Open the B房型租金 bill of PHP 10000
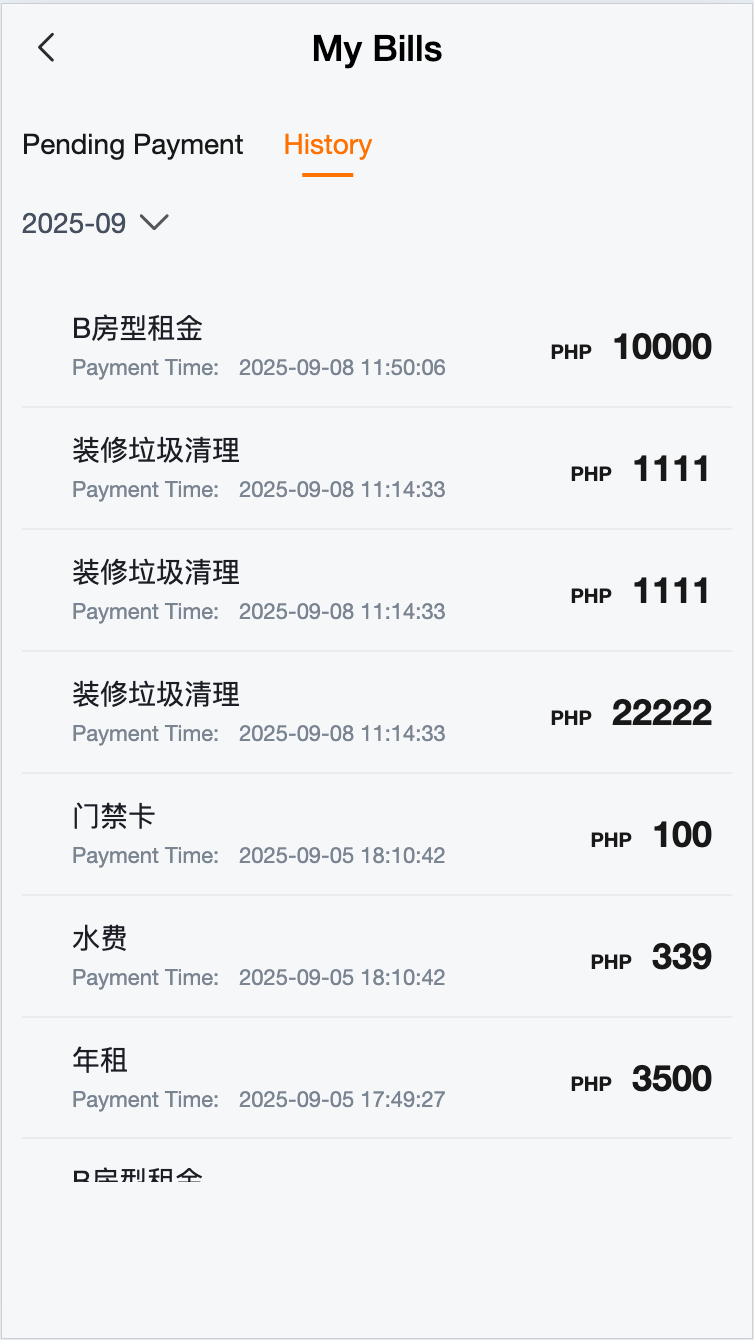 pos(376,346)
